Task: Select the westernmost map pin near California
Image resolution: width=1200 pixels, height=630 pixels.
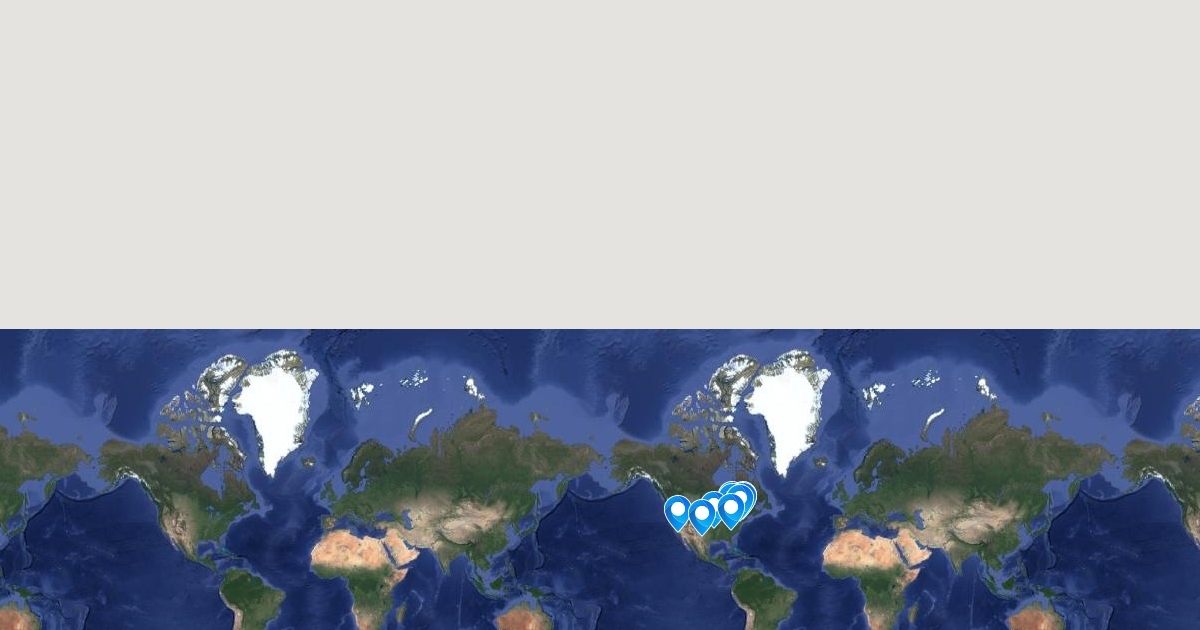Action: [677, 511]
